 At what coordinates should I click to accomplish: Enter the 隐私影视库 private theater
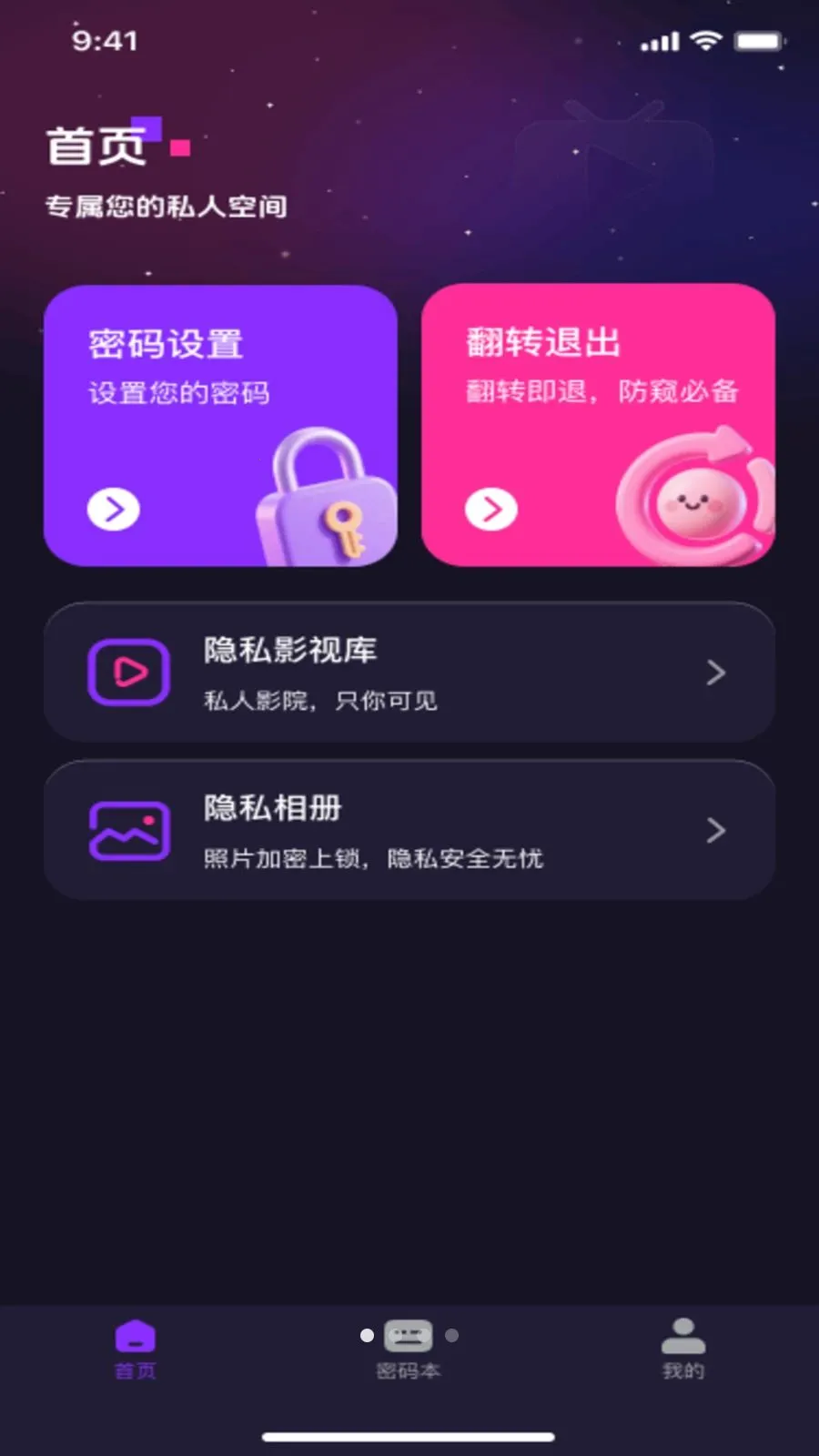409,672
